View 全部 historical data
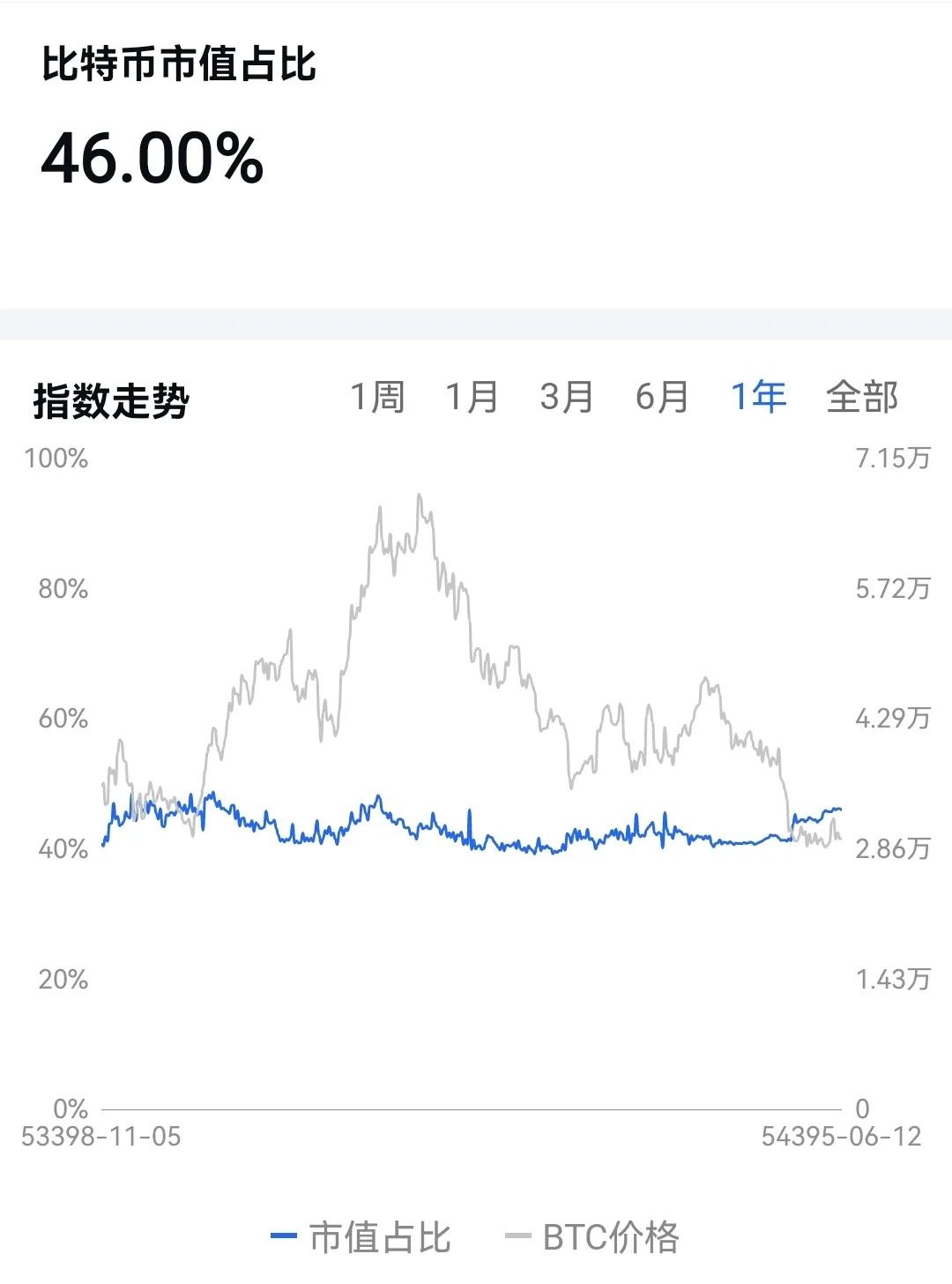 [861, 398]
